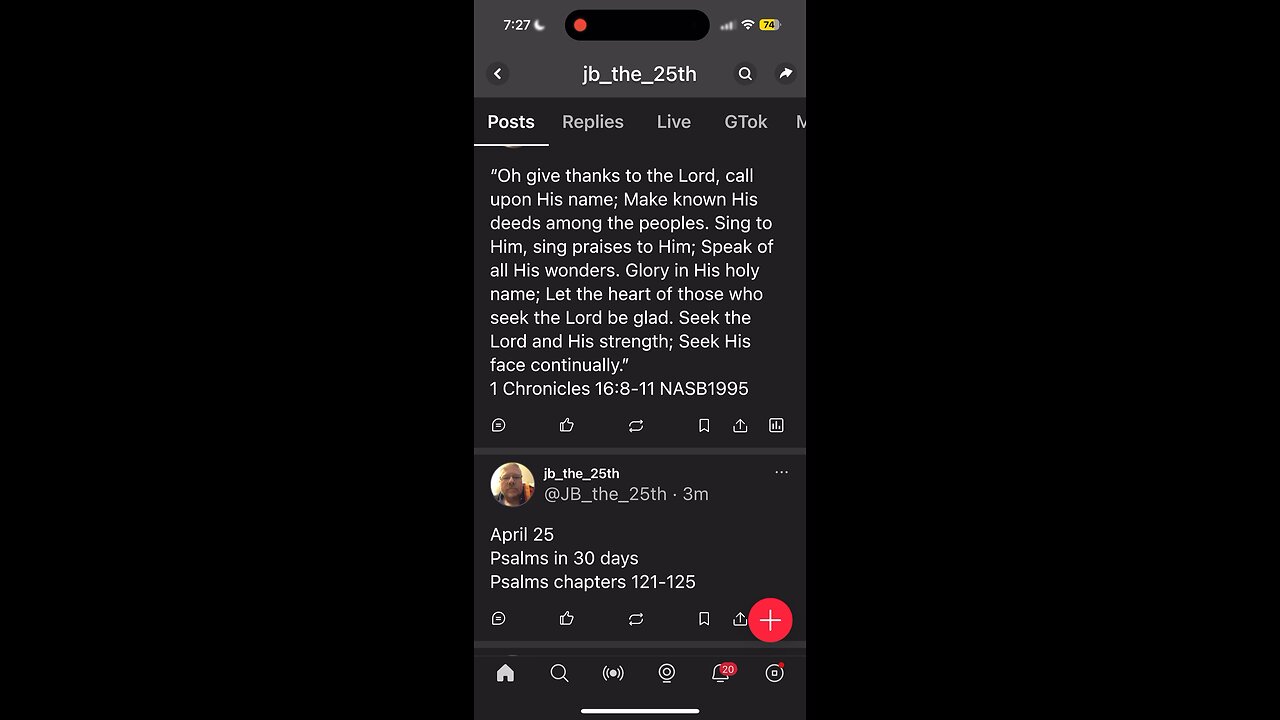Image resolution: width=1280 pixels, height=720 pixels.
Task: Open the notifications bell with the 20 badge
Action: click(x=721, y=673)
